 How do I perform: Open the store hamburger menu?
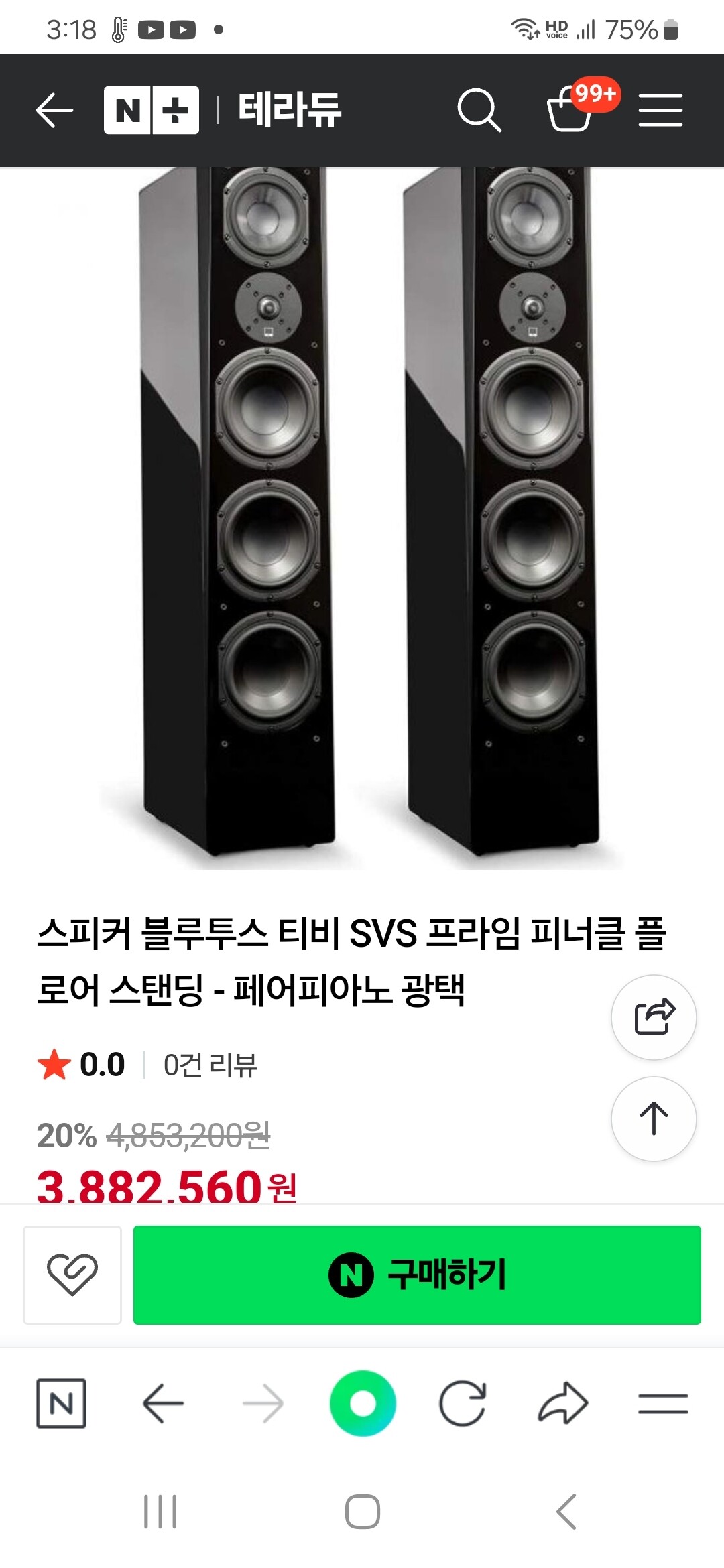tap(660, 110)
